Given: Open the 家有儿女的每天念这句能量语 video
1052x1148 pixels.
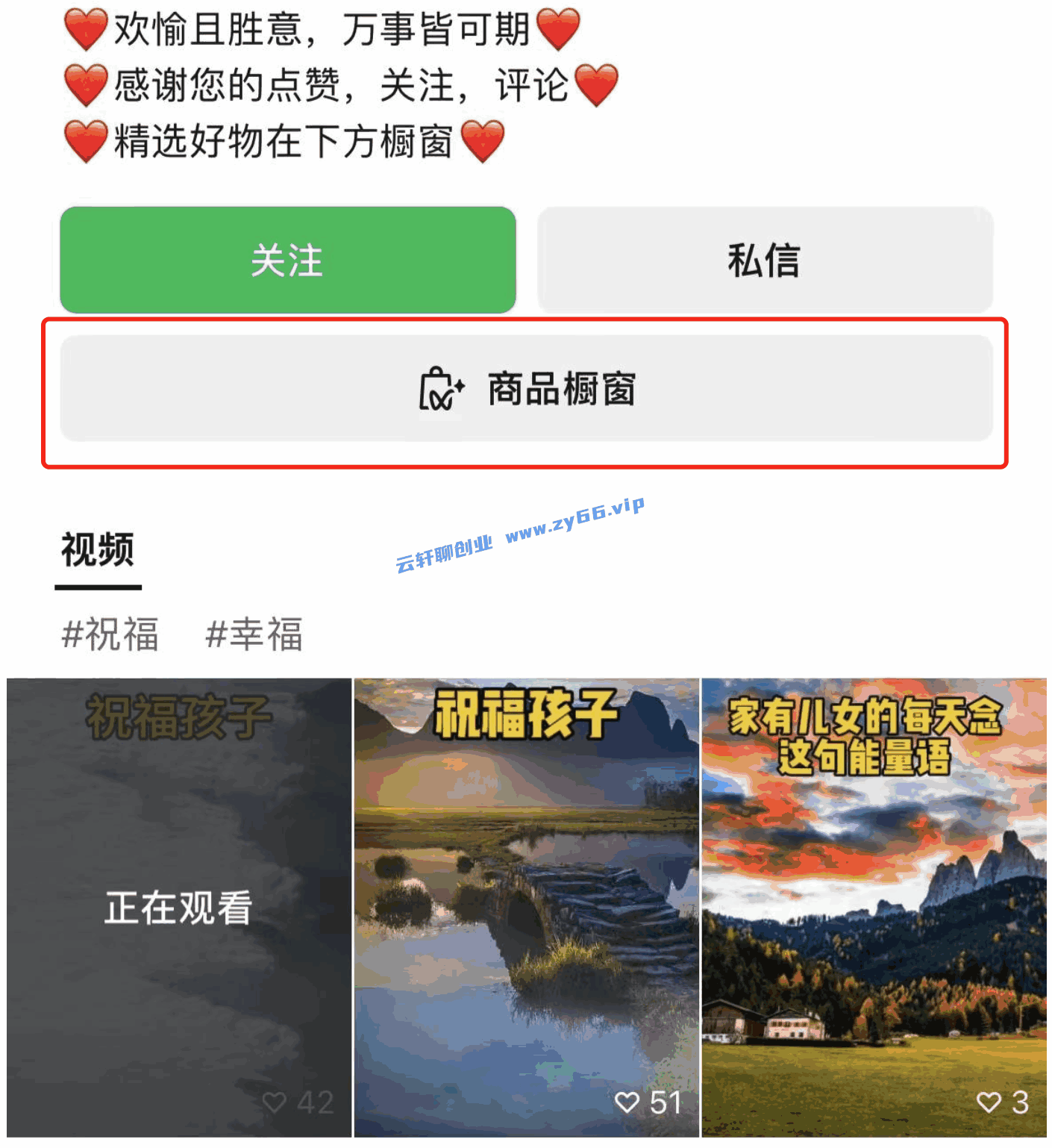Looking at the screenshot, I should [873, 907].
